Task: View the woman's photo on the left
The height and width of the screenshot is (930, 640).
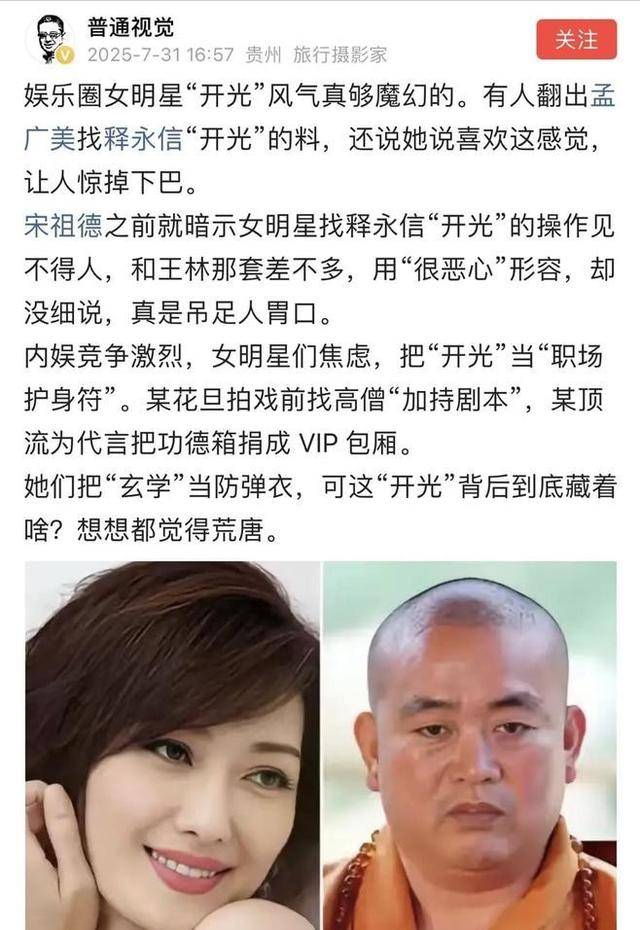Action: (172, 745)
